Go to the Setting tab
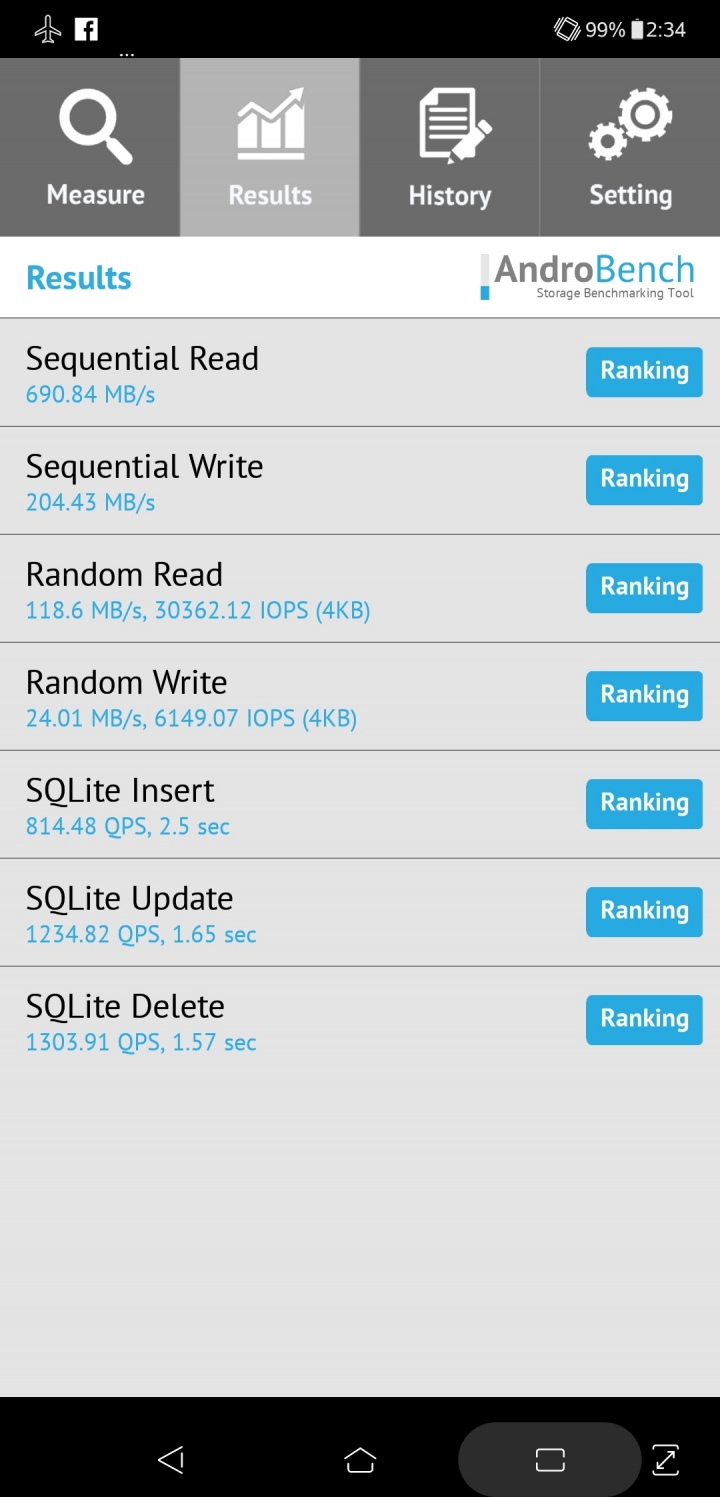Screen dimensions: 720x1497 coord(630,147)
